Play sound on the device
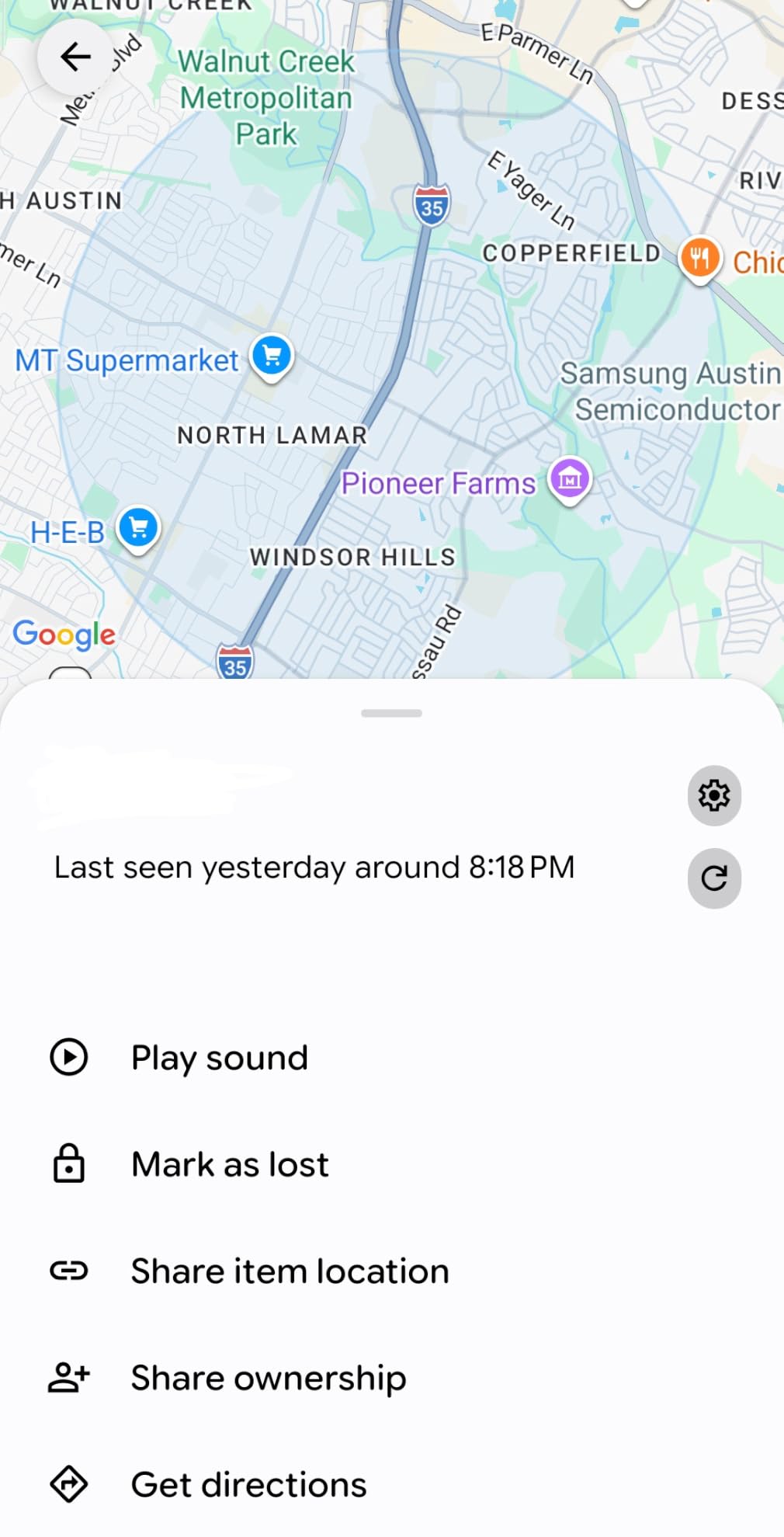The height and width of the screenshot is (1537, 784). pos(392,1058)
